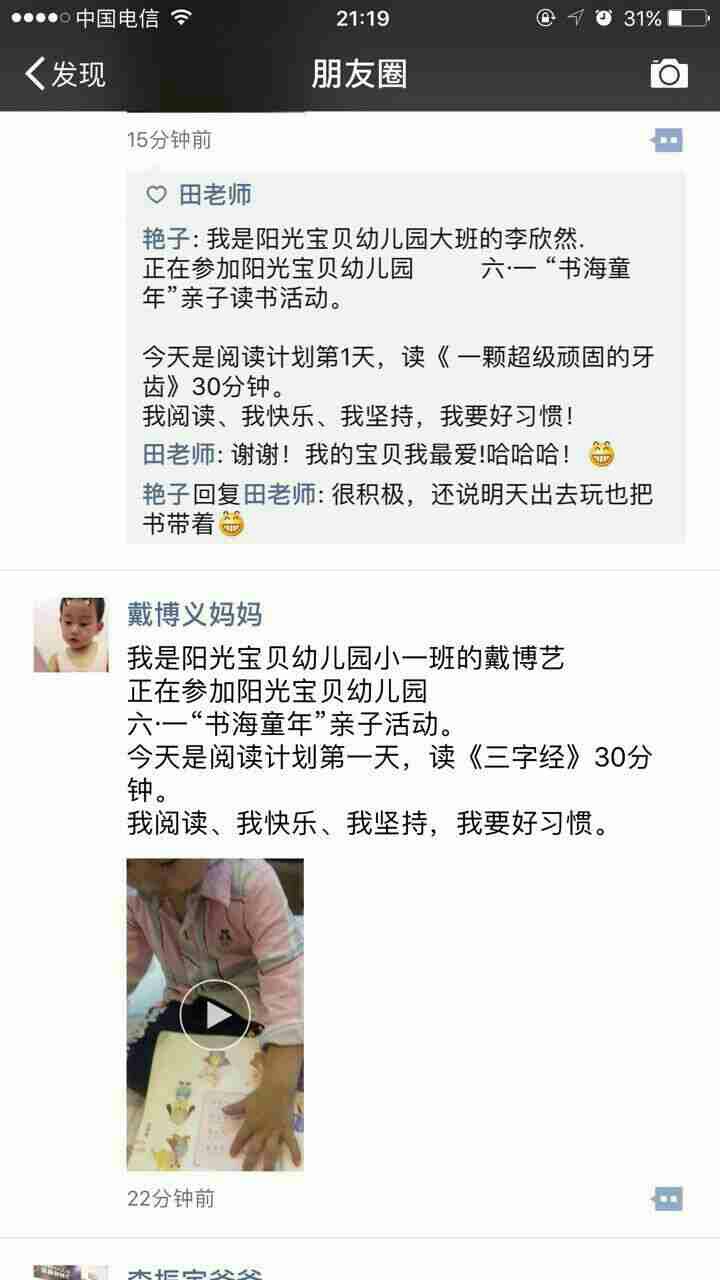Open 田老师 in the likes list
Image resolution: width=720 pixels, height=1280 pixels.
[215, 194]
